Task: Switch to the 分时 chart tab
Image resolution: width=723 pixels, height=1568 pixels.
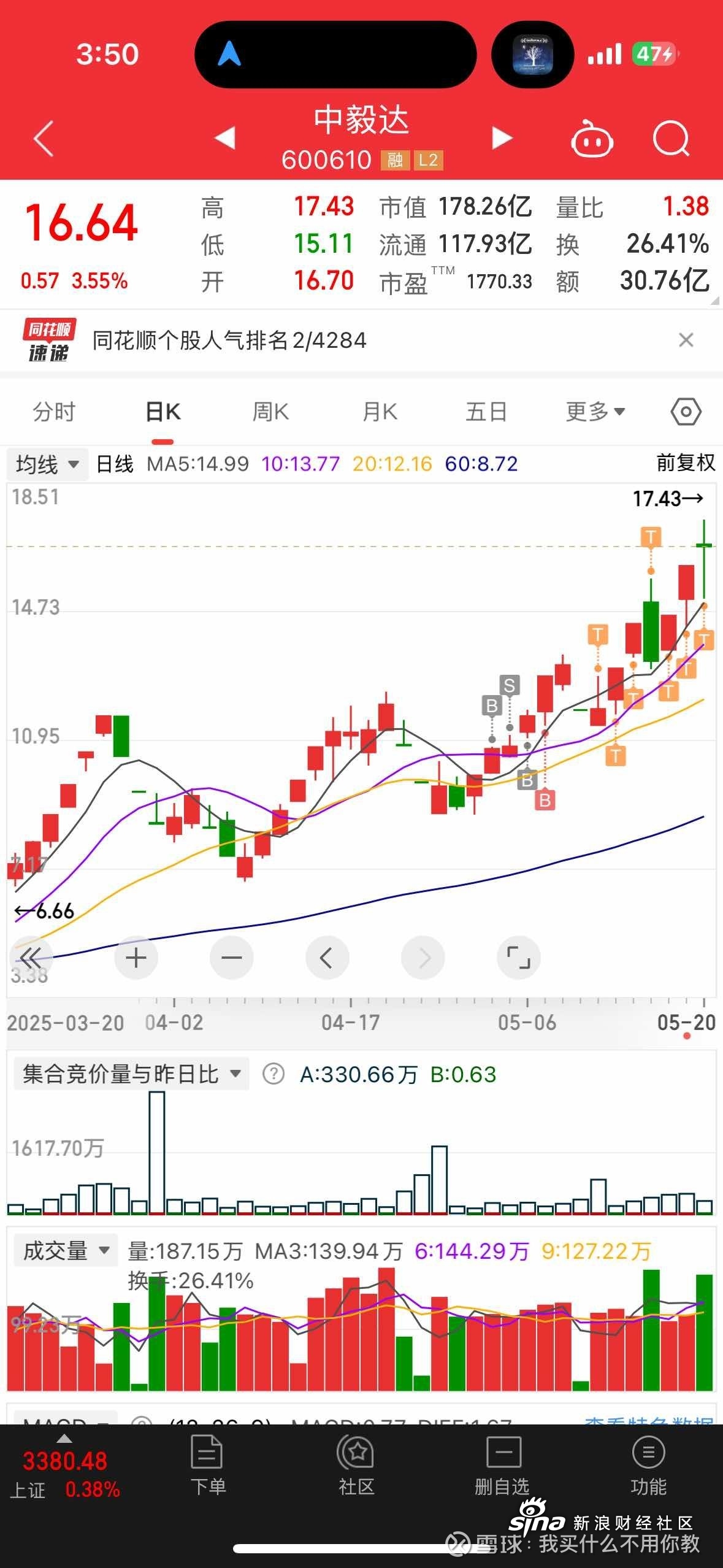Action: (x=54, y=412)
